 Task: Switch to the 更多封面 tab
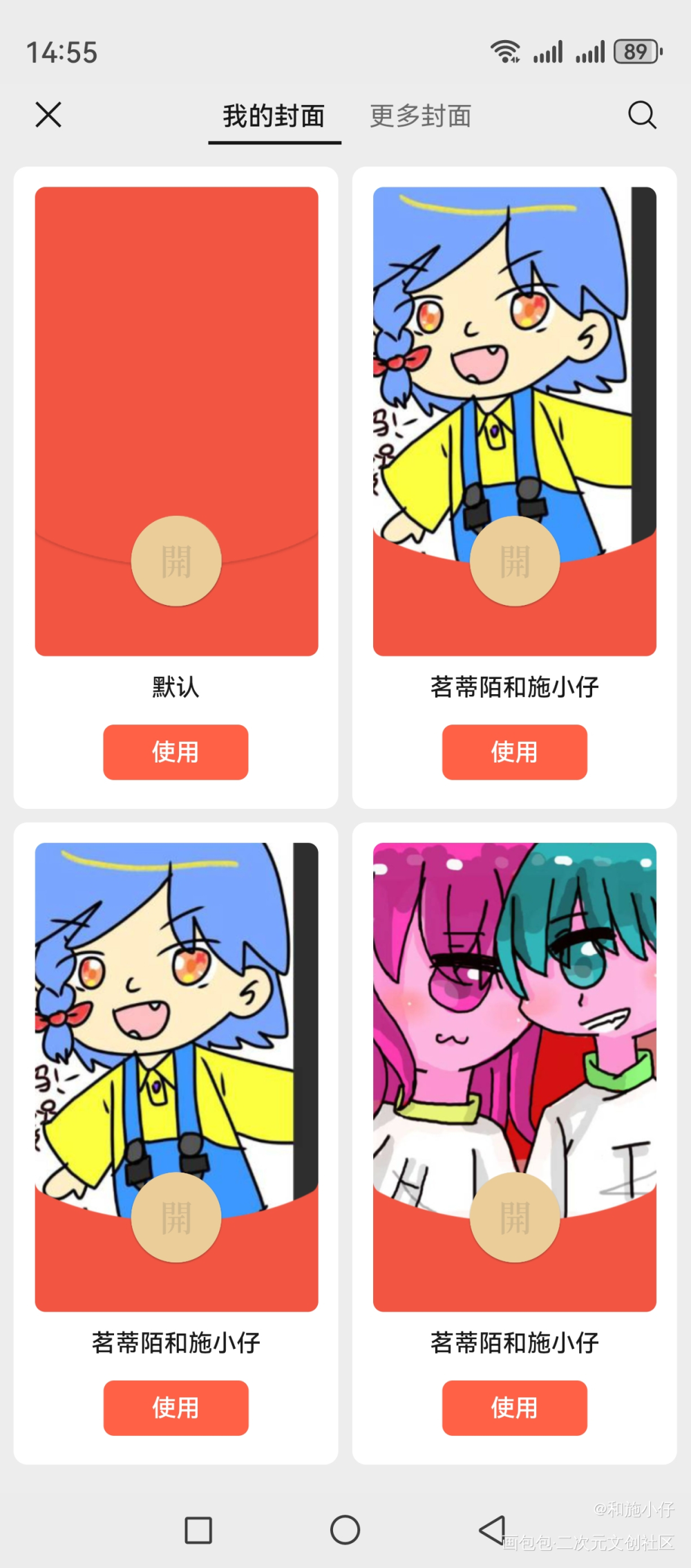(x=420, y=116)
